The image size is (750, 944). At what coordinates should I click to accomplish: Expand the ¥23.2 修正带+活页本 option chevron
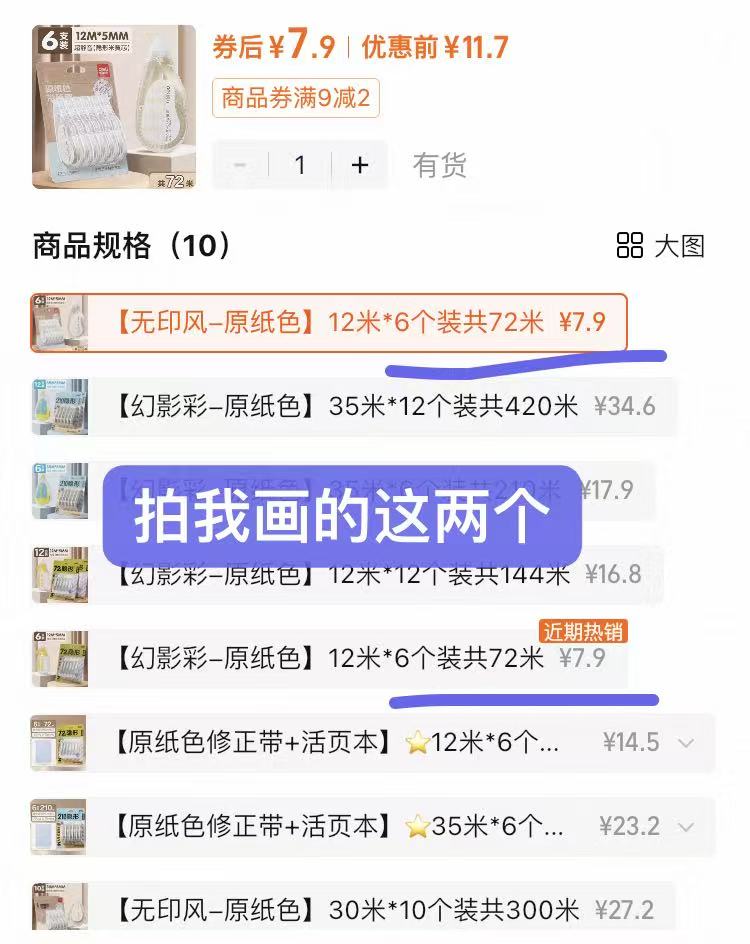[x=686, y=827]
